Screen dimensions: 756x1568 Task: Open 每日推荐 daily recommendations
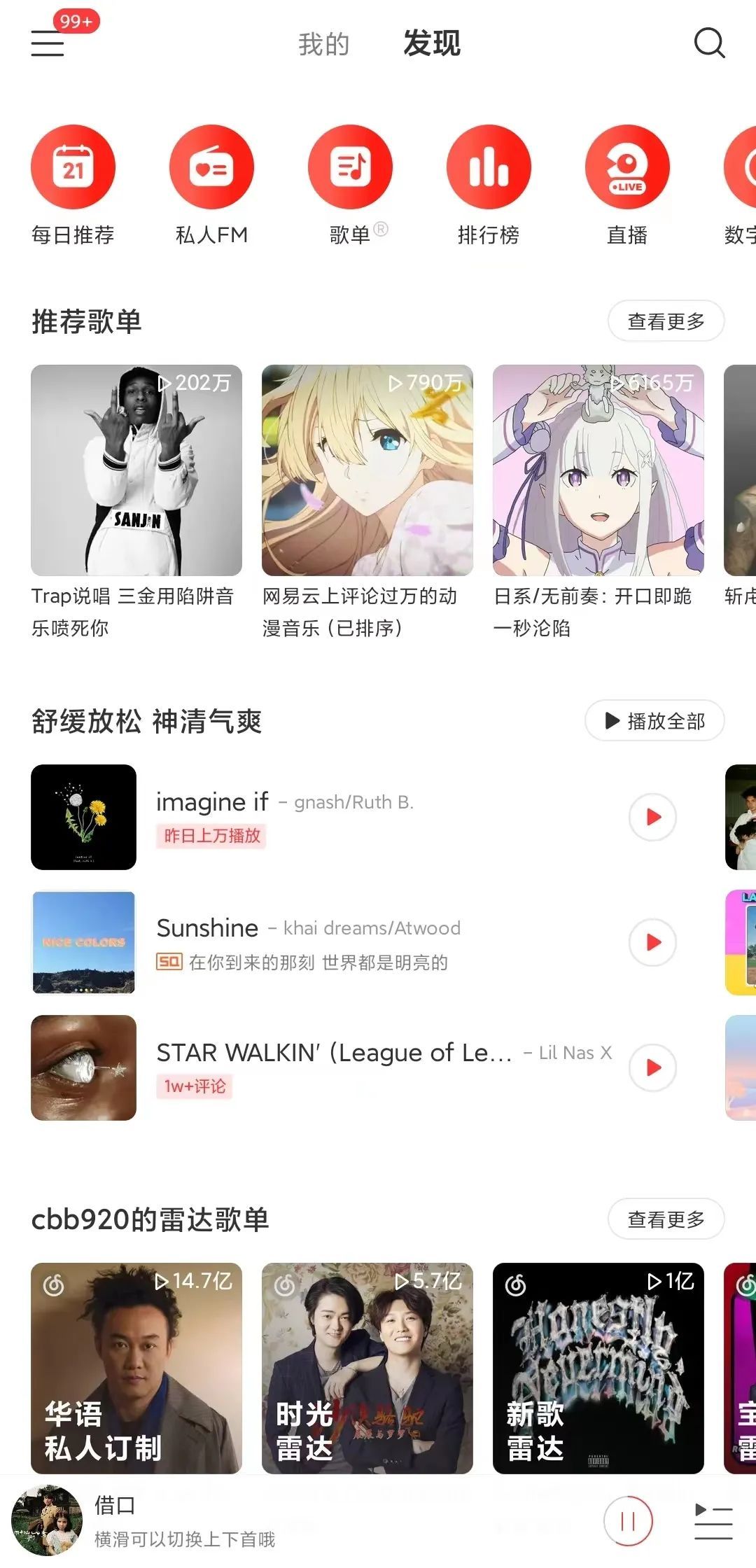[73, 167]
